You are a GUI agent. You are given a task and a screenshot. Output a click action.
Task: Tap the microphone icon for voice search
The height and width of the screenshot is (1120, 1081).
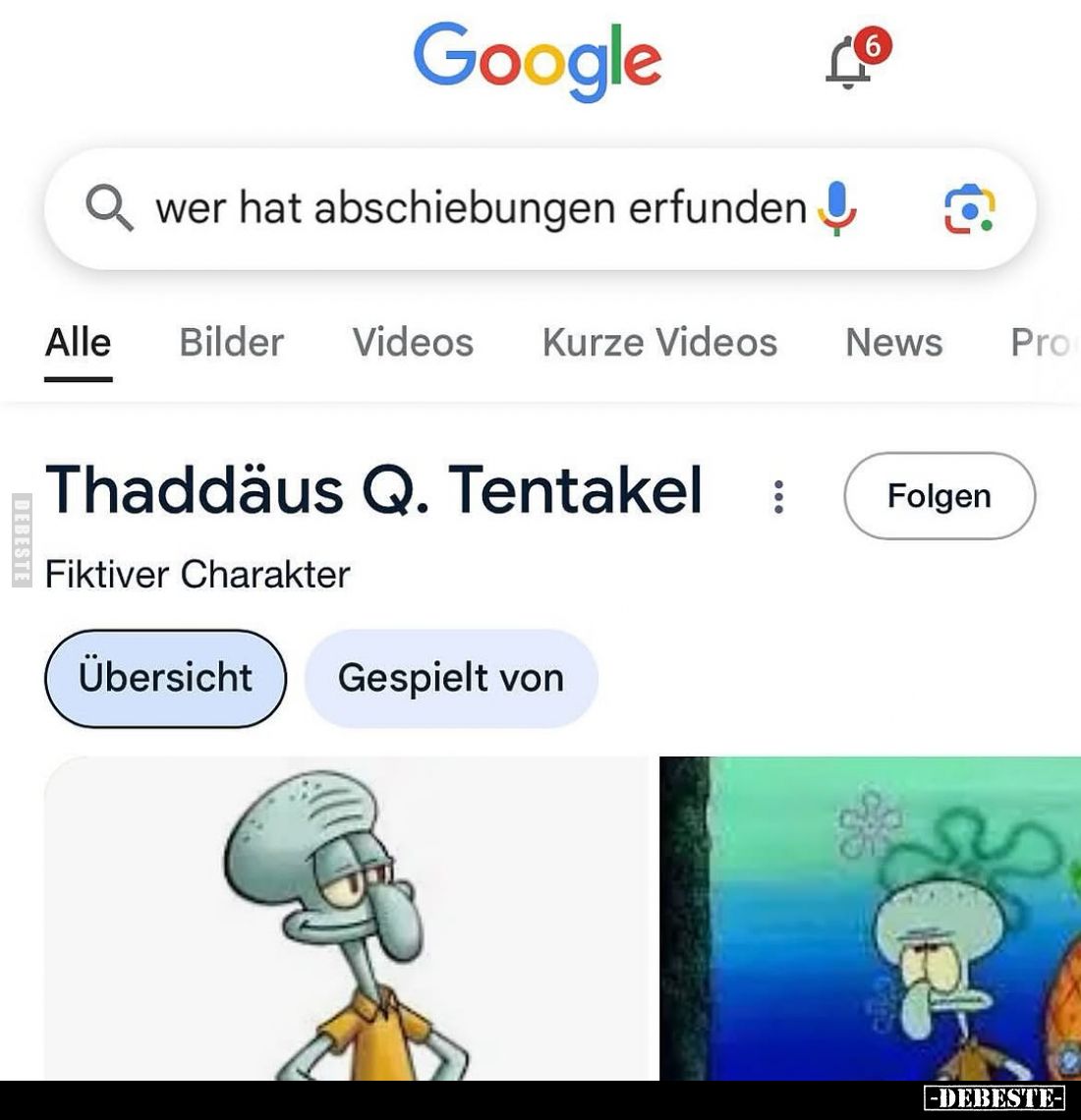tap(837, 207)
